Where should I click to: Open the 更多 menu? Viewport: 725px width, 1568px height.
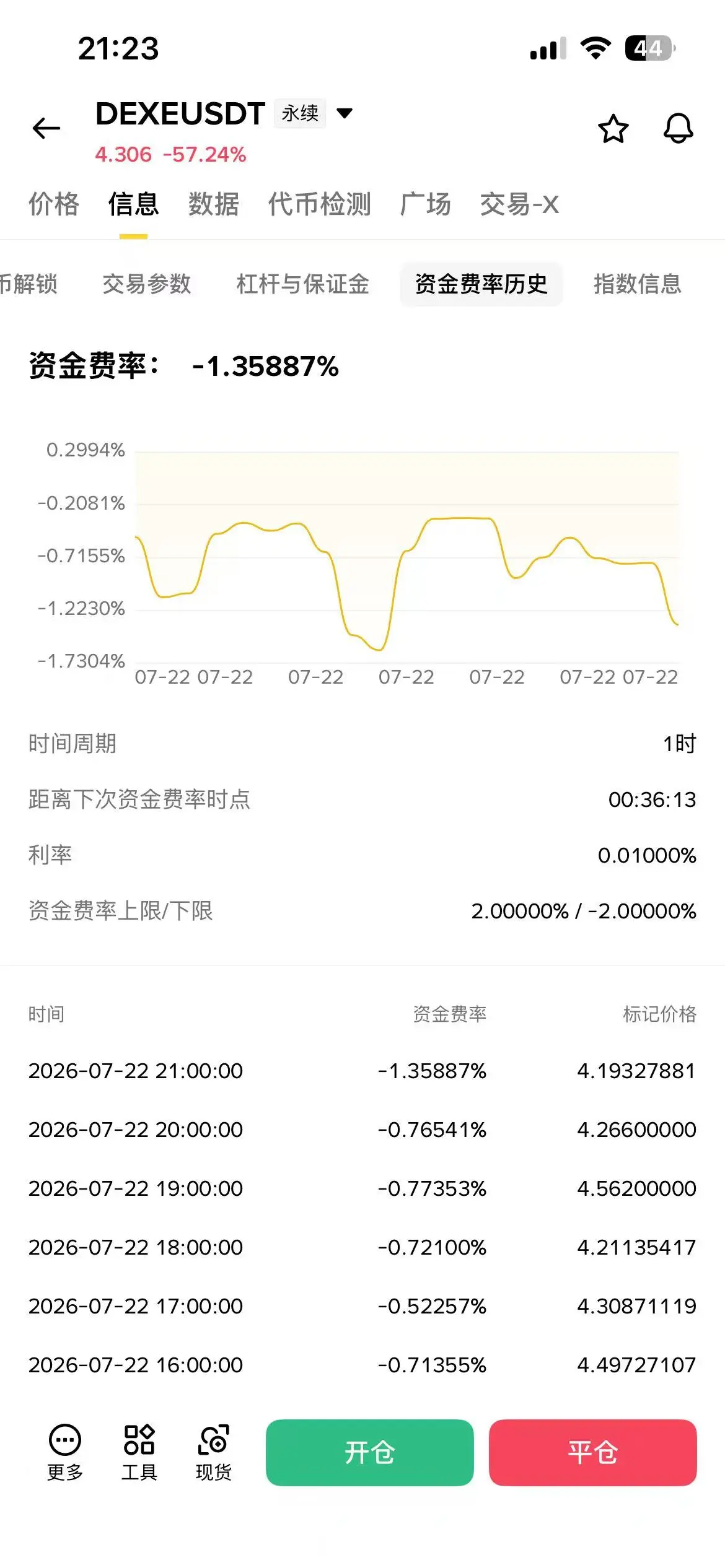pos(65,1452)
